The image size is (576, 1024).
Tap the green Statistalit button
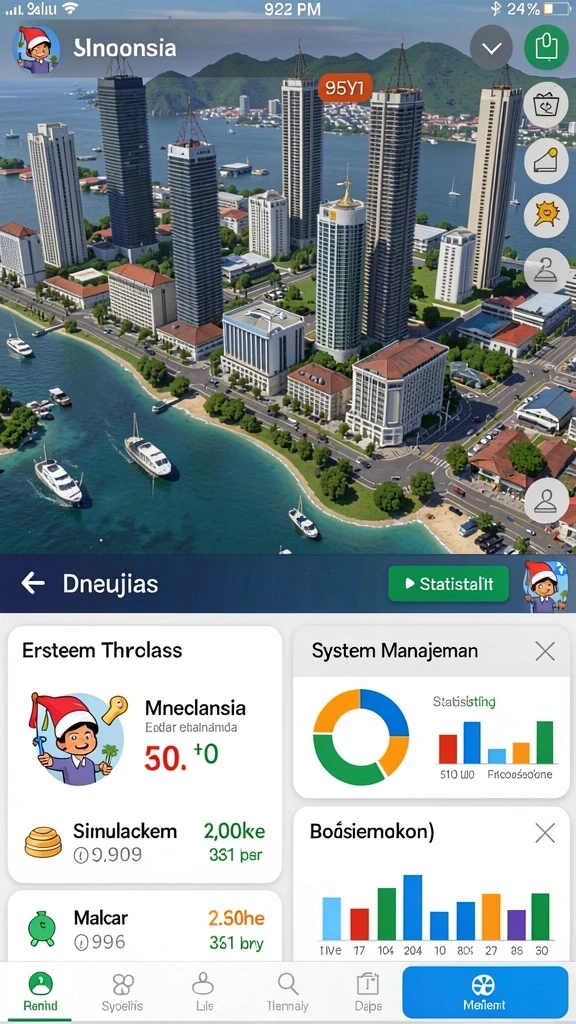448,583
